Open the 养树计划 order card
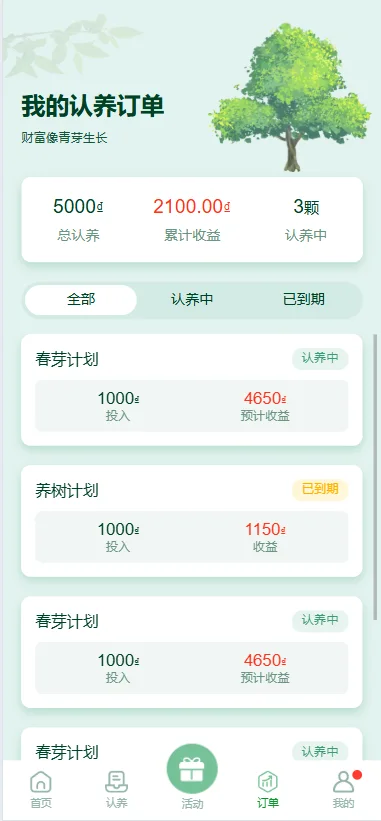The height and width of the screenshot is (821, 381). pos(192,521)
